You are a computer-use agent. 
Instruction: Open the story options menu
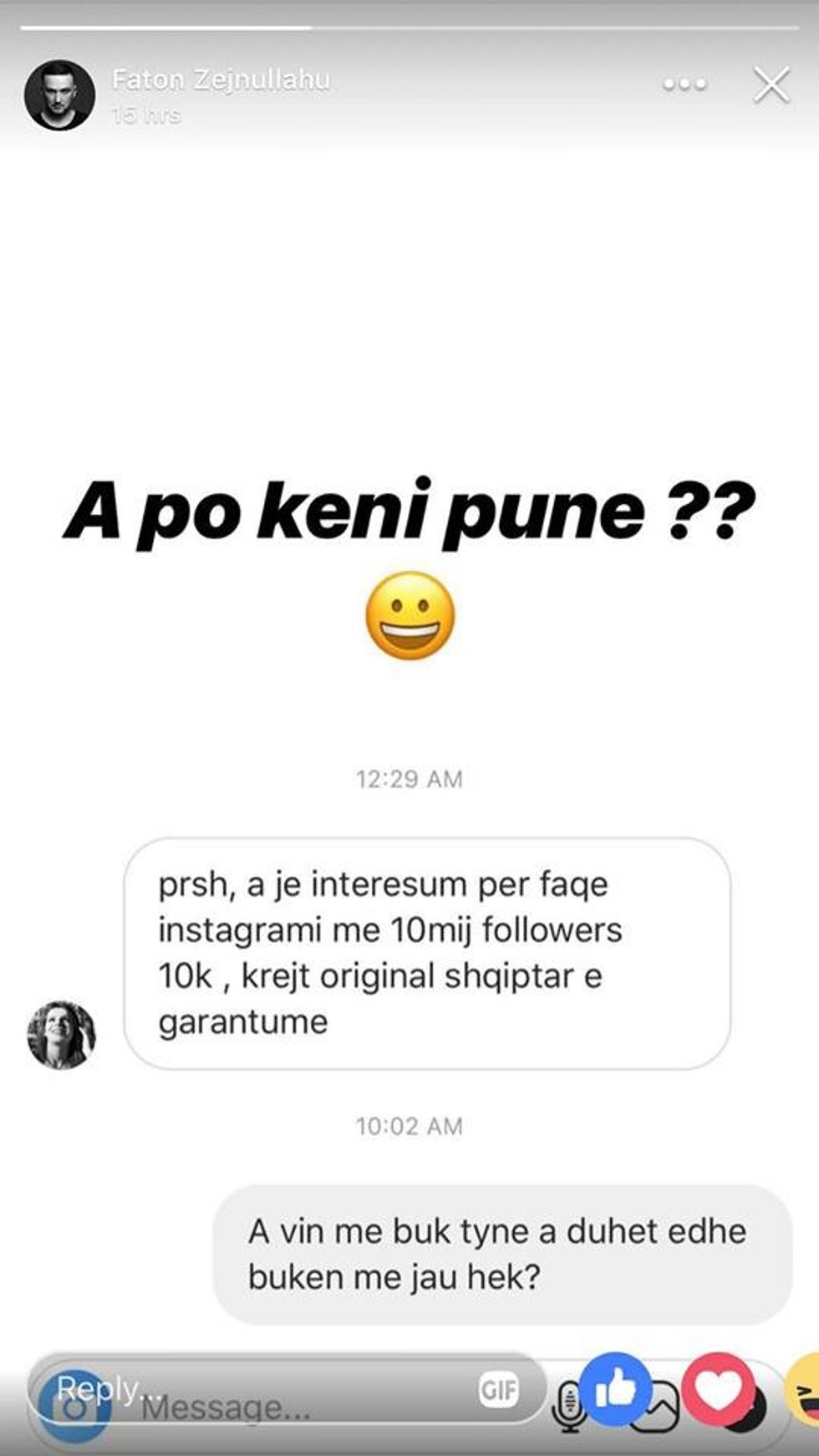click(x=684, y=84)
